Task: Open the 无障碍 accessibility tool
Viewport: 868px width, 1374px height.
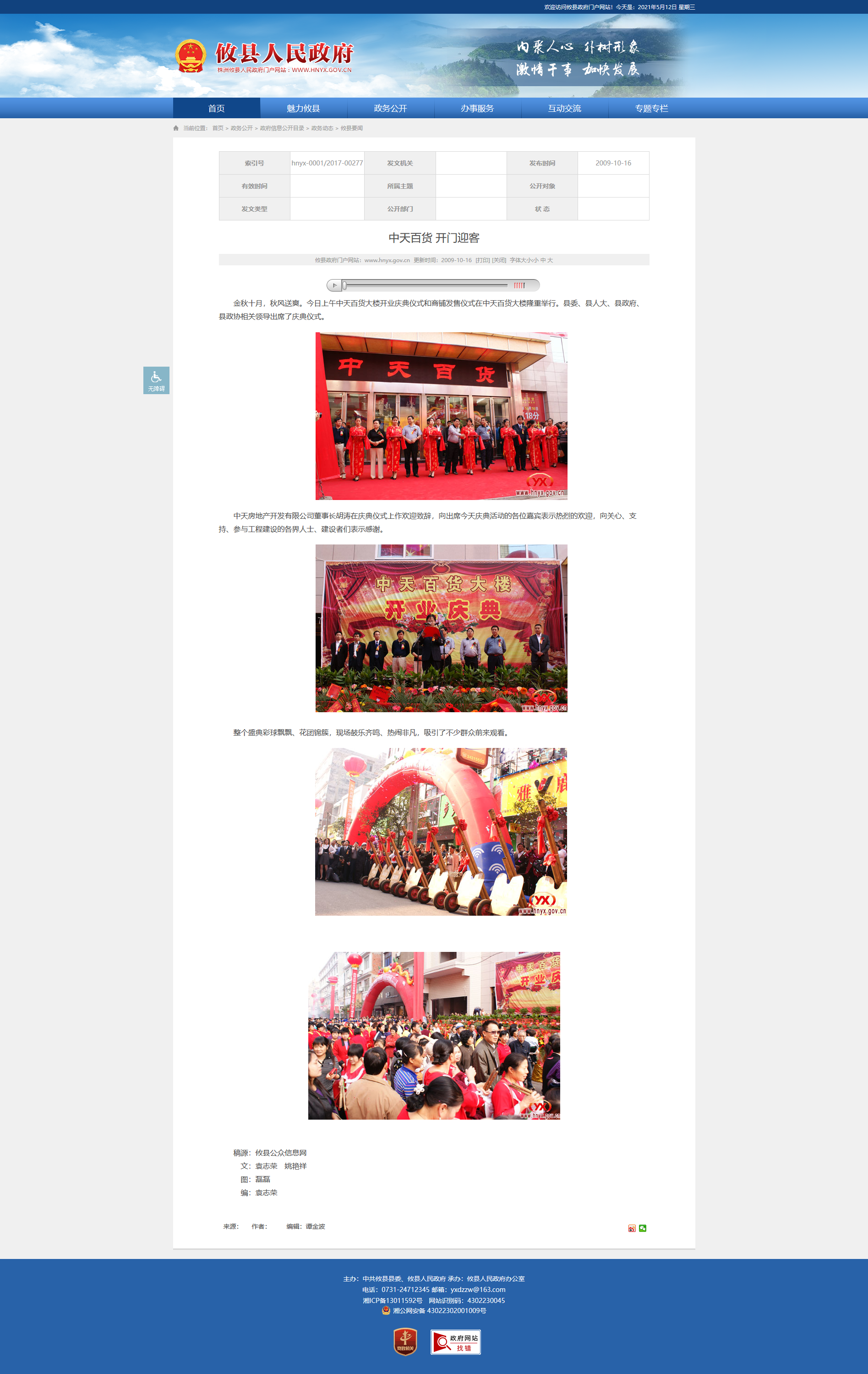Action: coord(156,380)
